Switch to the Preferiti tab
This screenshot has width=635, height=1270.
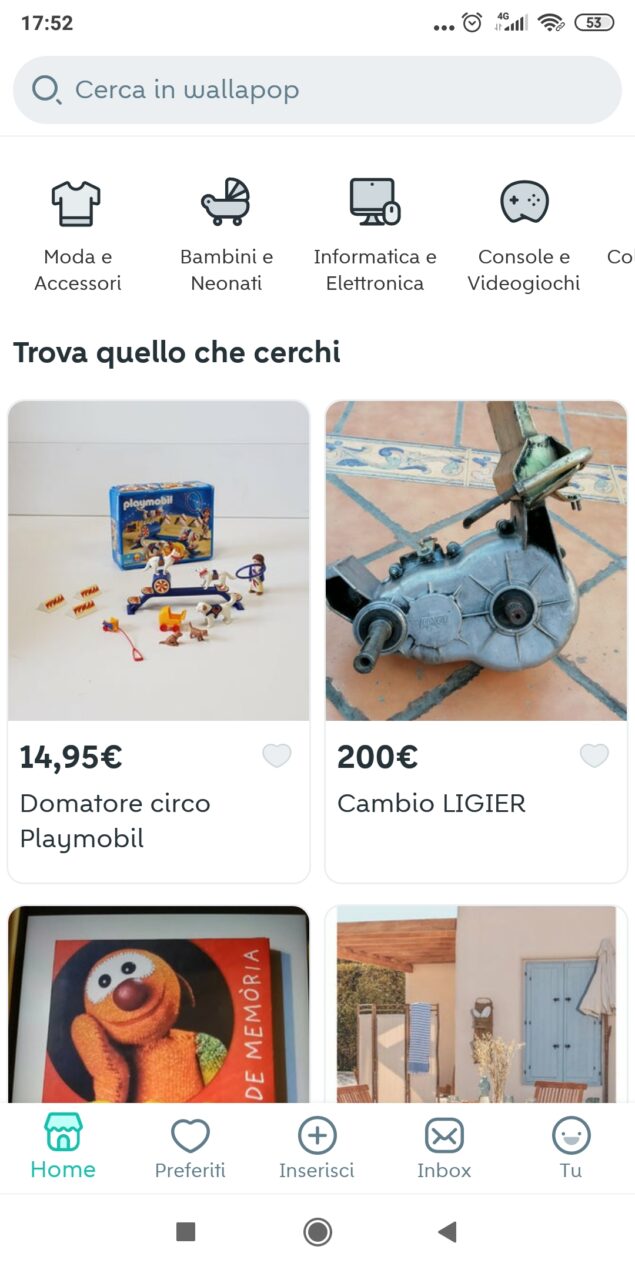190,1148
